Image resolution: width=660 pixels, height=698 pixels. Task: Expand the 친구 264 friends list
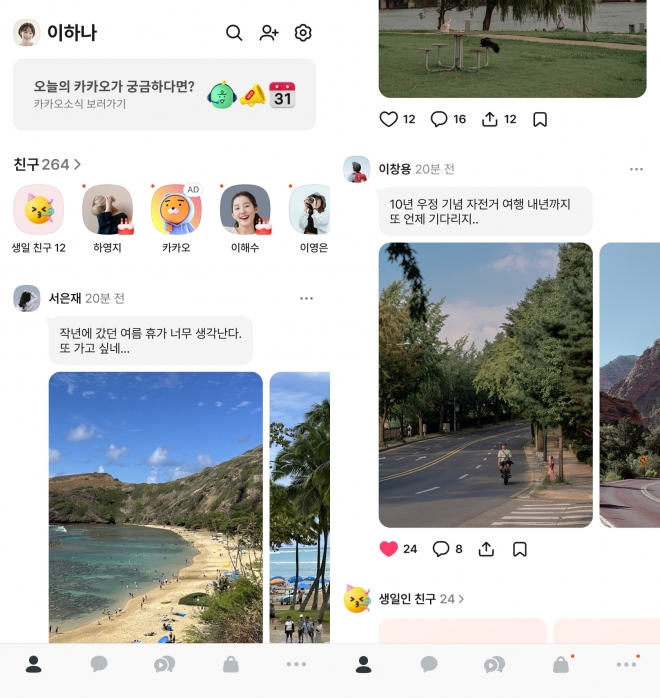(47, 164)
